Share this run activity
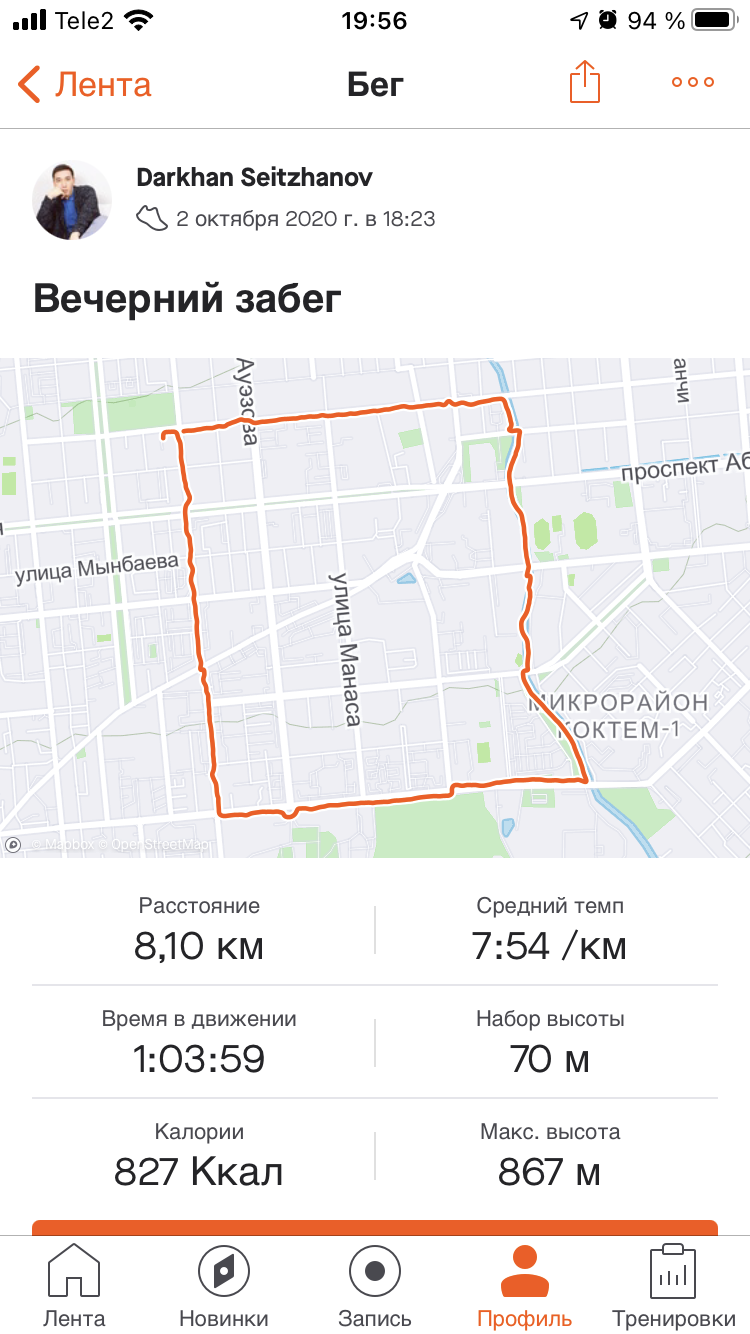The height and width of the screenshot is (1334, 750). (x=585, y=82)
